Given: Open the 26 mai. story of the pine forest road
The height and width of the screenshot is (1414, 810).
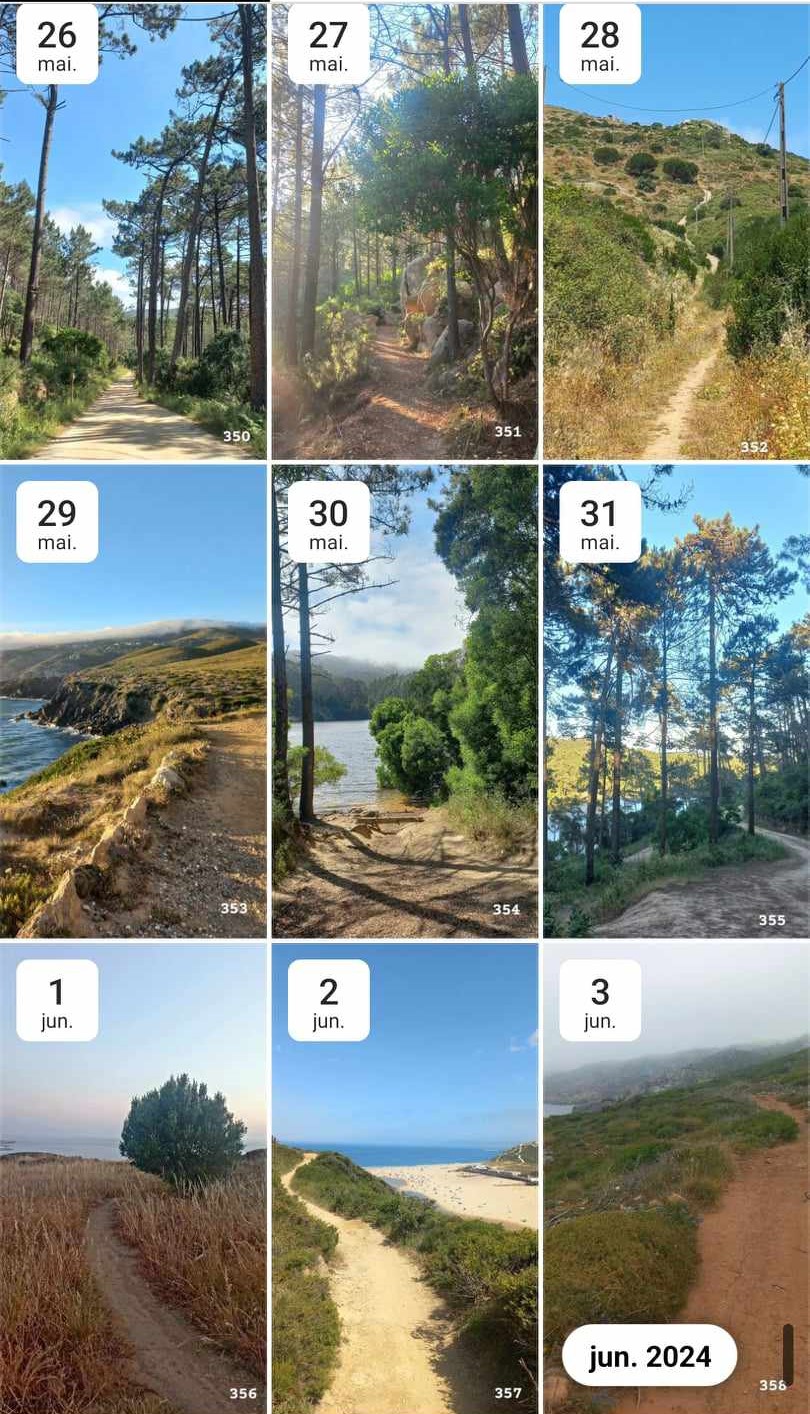Looking at the screenshot, I should (x=133, y=231).
